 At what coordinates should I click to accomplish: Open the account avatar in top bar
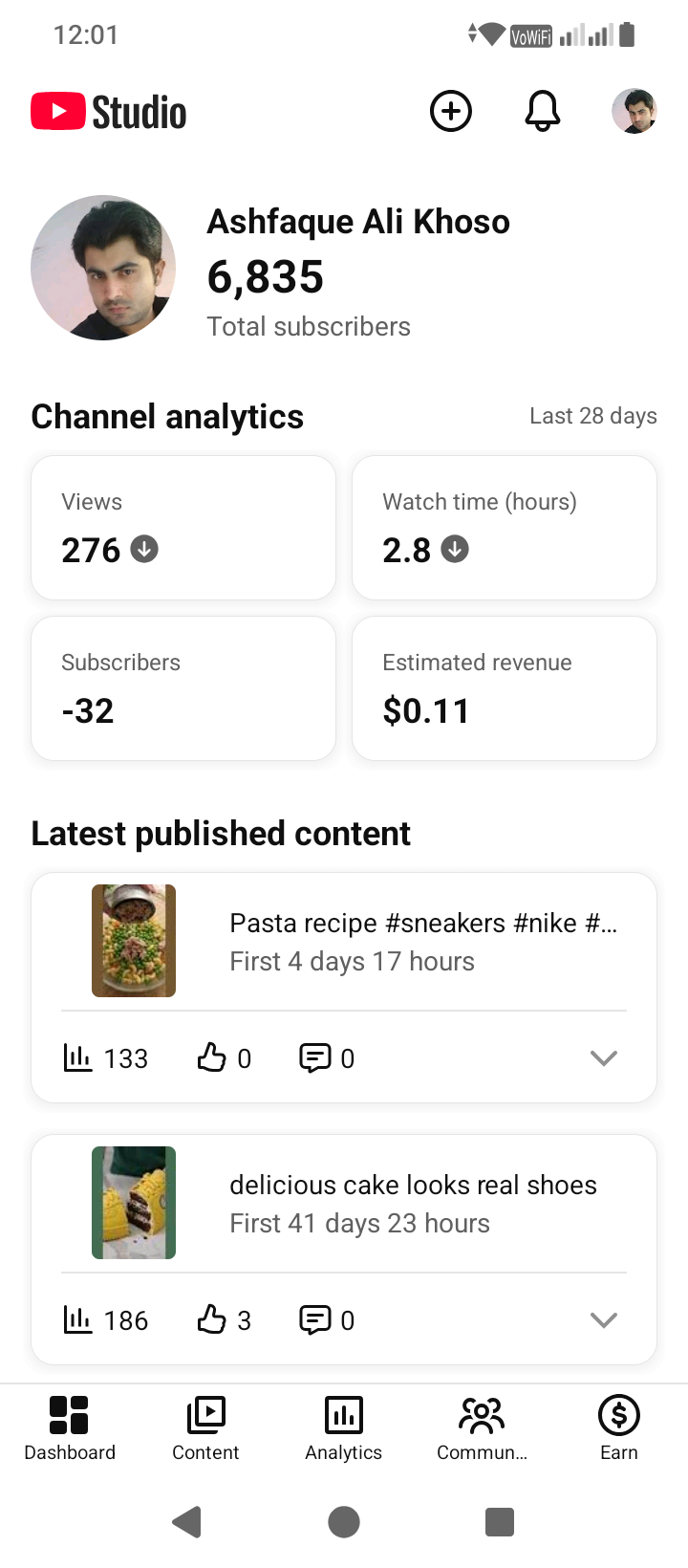click(634, 112)
